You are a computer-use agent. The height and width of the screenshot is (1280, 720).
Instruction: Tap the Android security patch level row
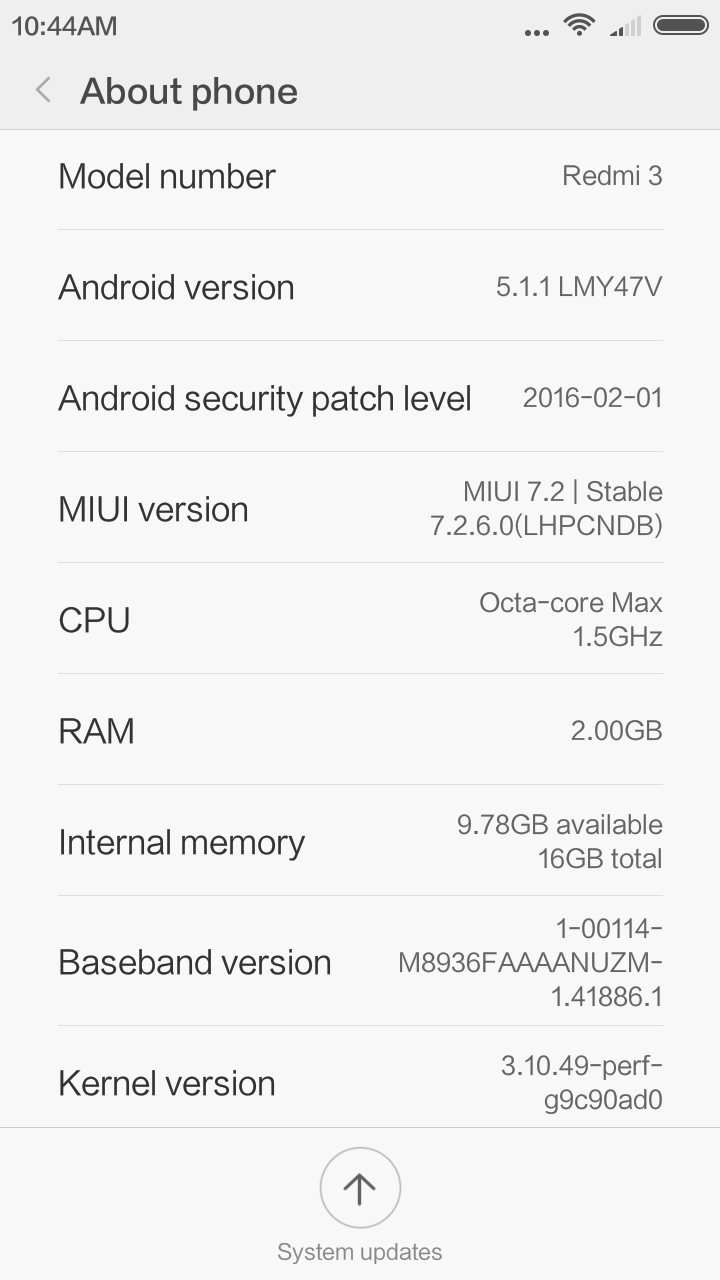pos(360,398)
